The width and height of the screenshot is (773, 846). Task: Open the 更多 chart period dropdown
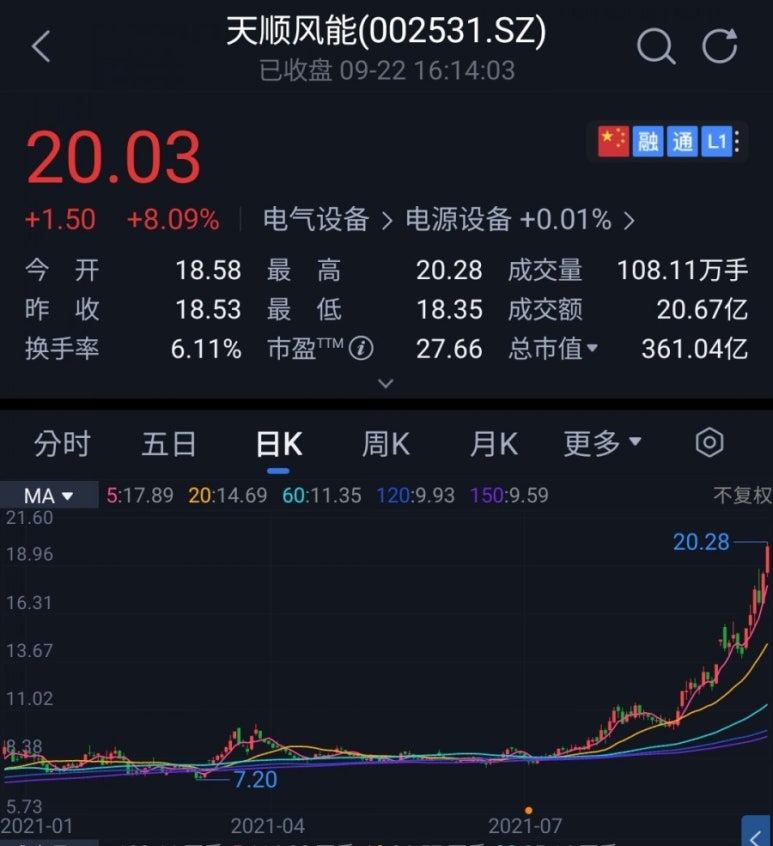[602, 444]
